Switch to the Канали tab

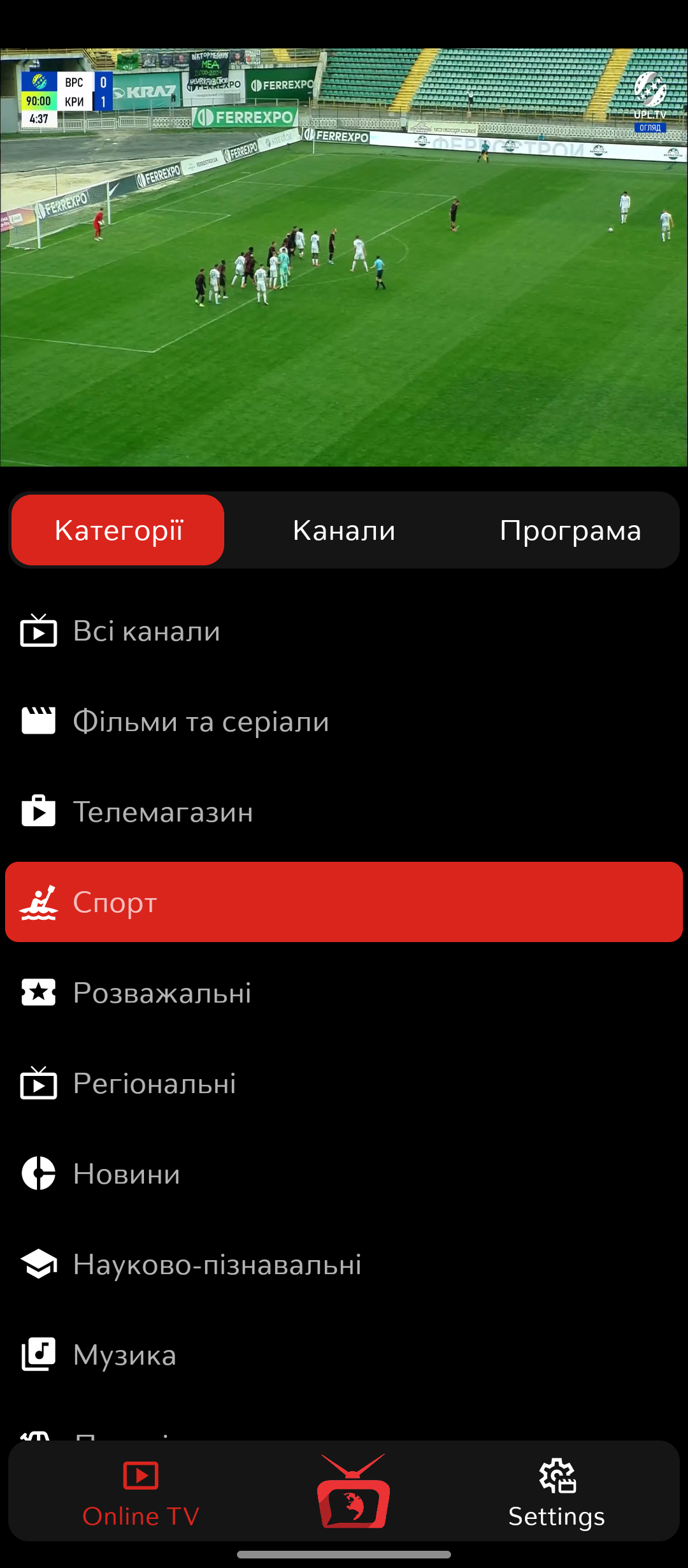344,530
